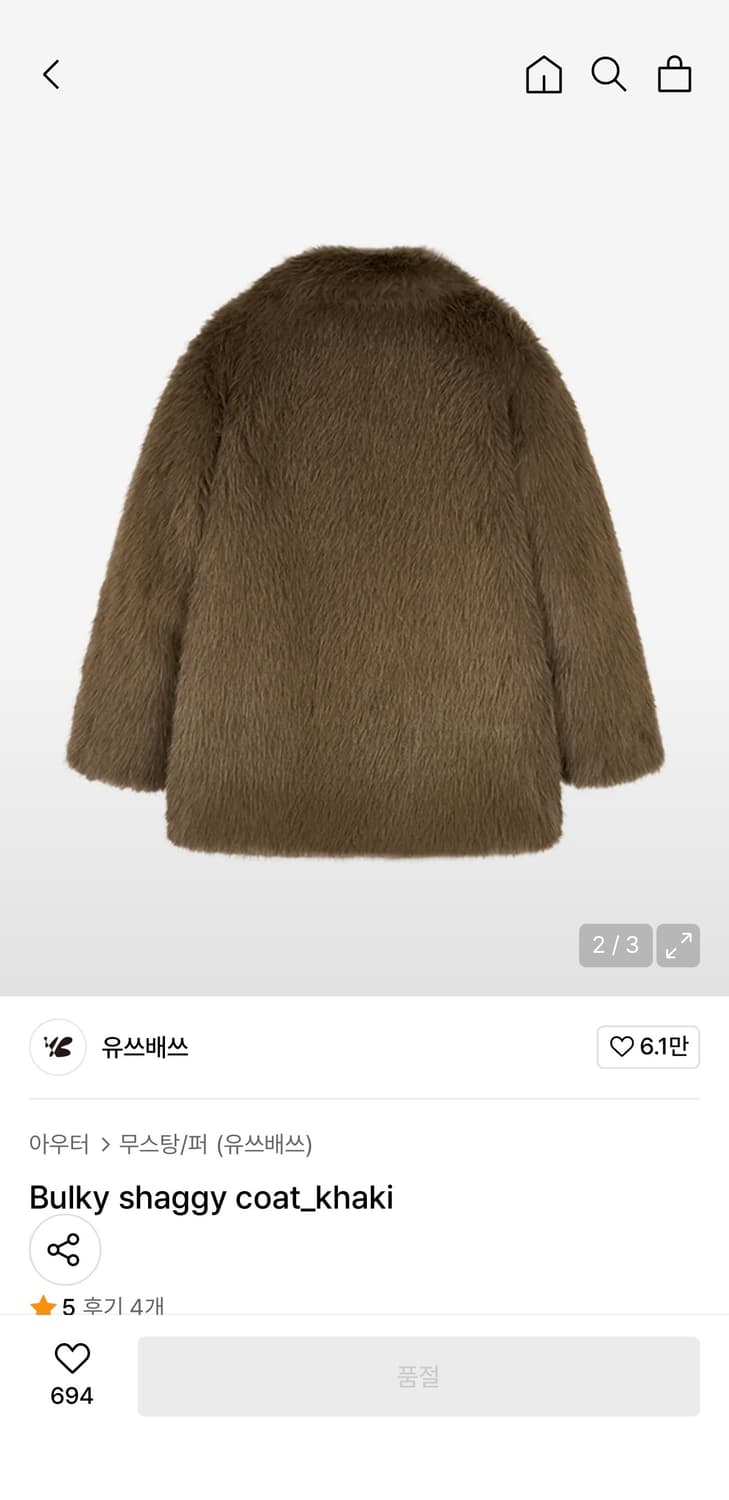Expand the 아우터 breadcrumb category
The width and height of the screenshot is (729, 1500).
[58, 1145]
